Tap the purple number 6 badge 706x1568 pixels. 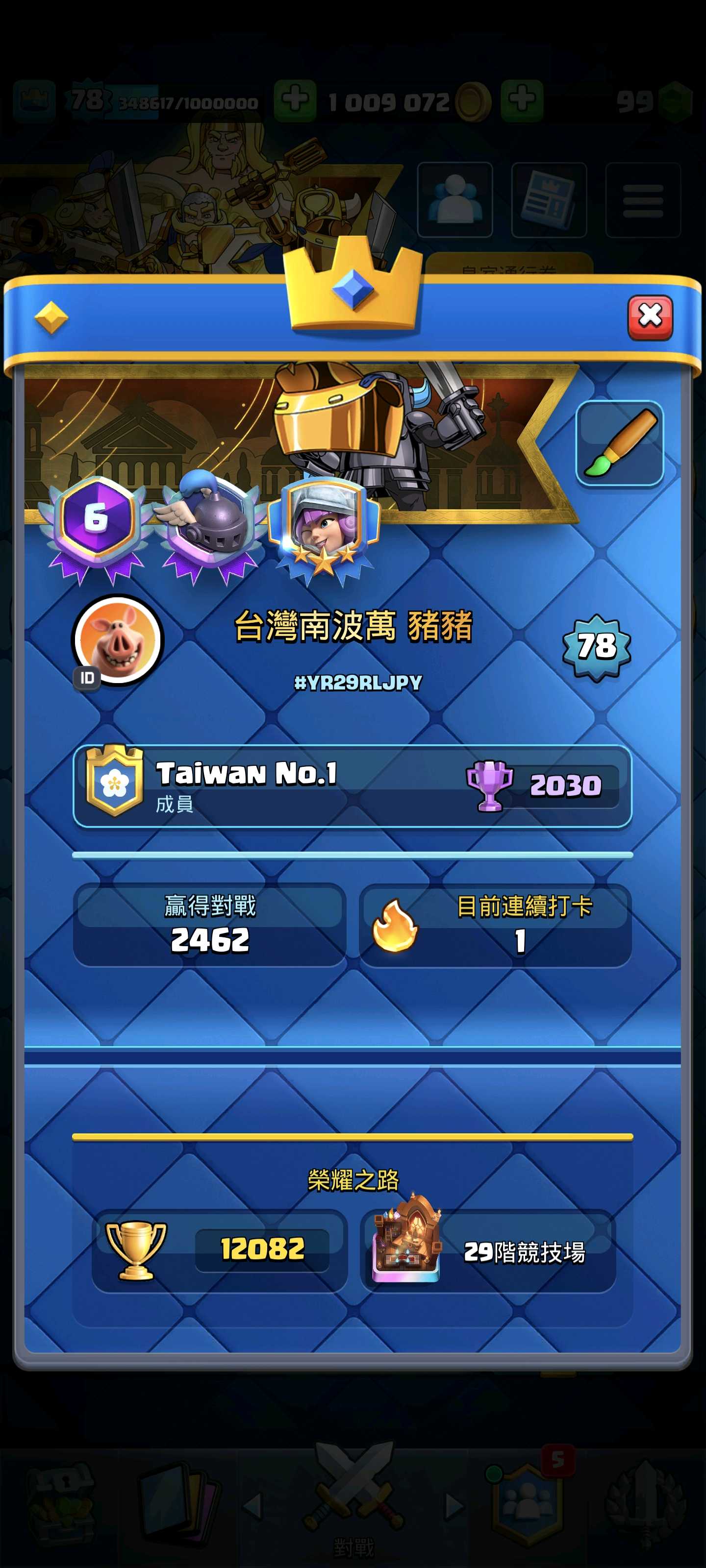96,528
